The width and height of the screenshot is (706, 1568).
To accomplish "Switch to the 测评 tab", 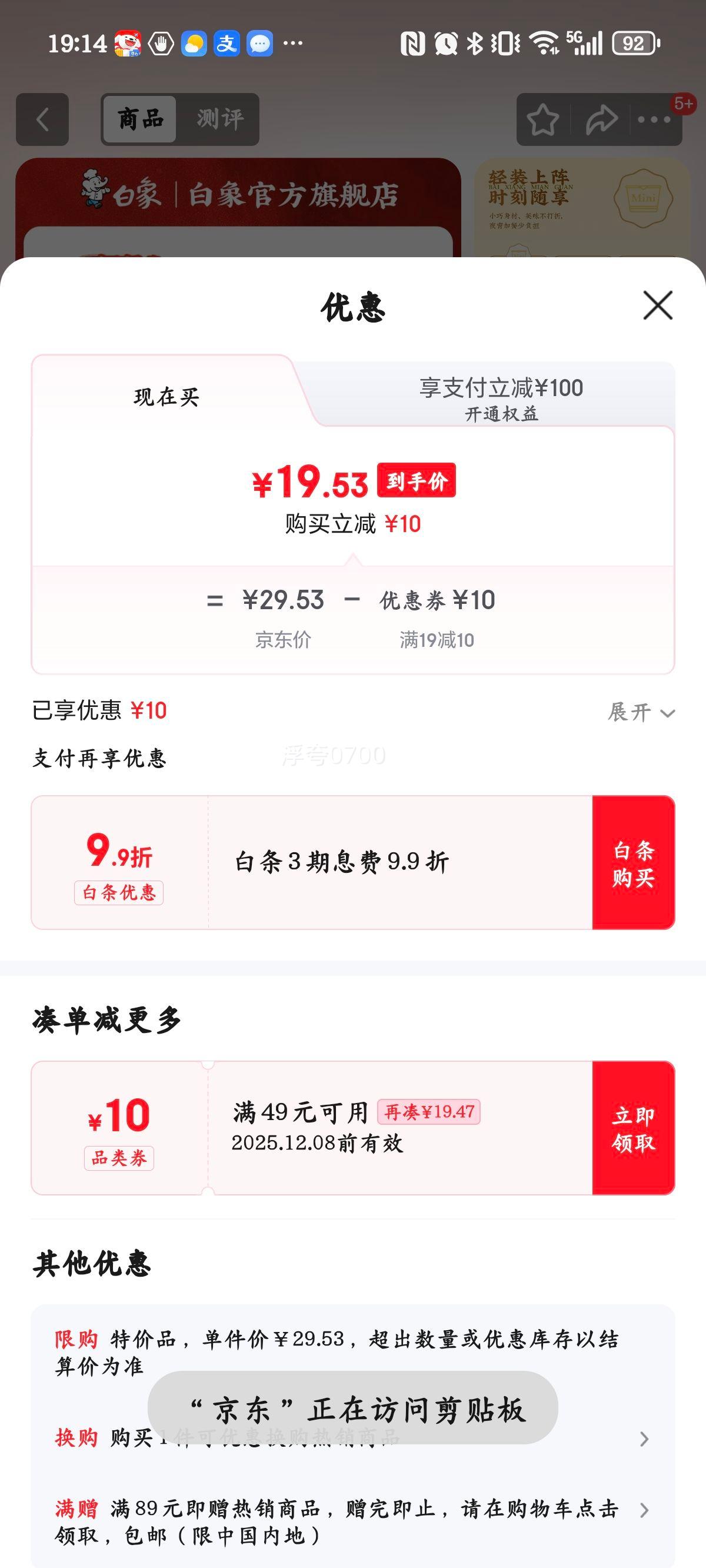I will 220,119.
